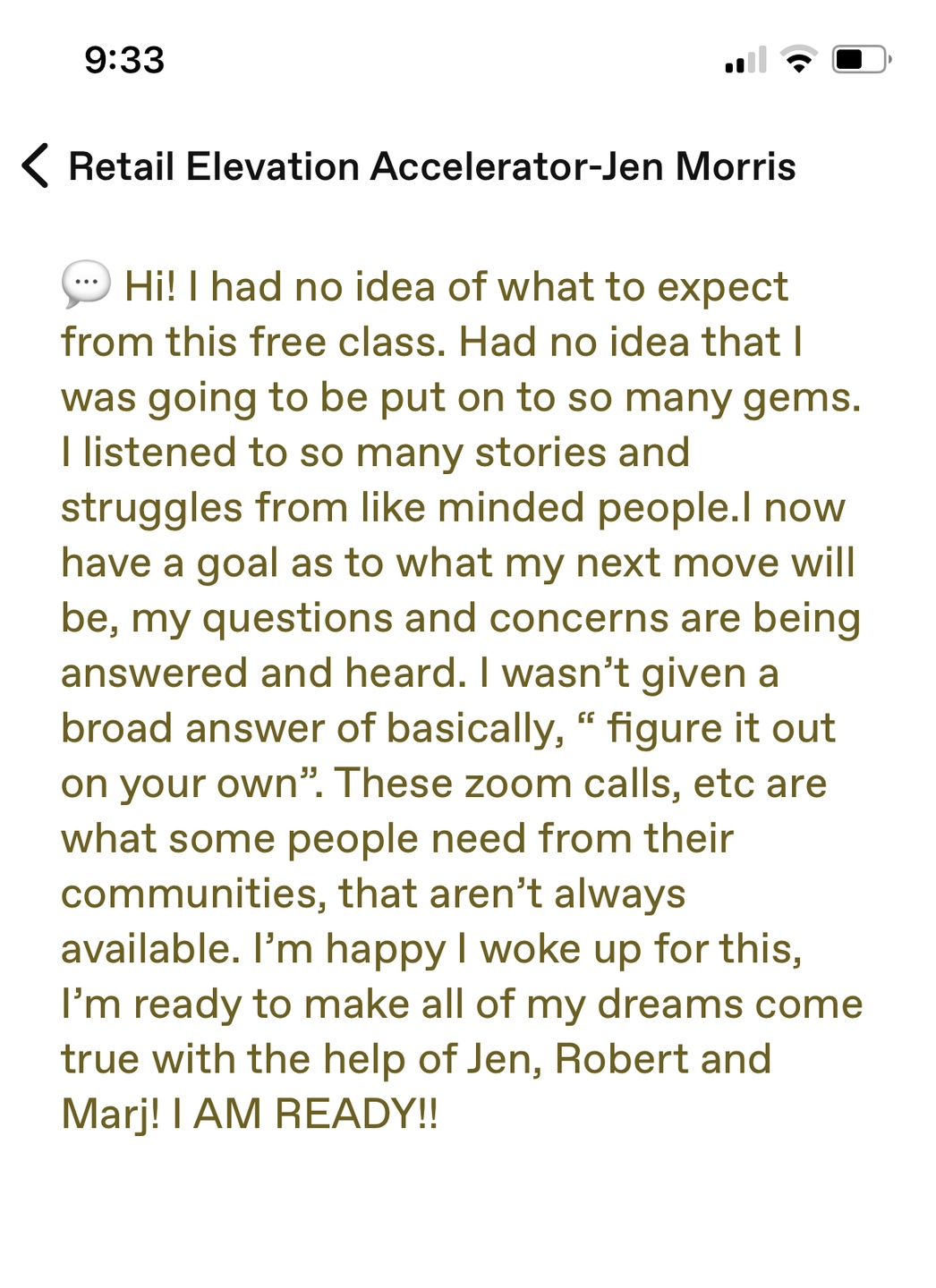The height and width of the screenshot is (1288, 936).
Task: Go back from Retail Elevation Accelerator page
Action: [x=35, y=165]
